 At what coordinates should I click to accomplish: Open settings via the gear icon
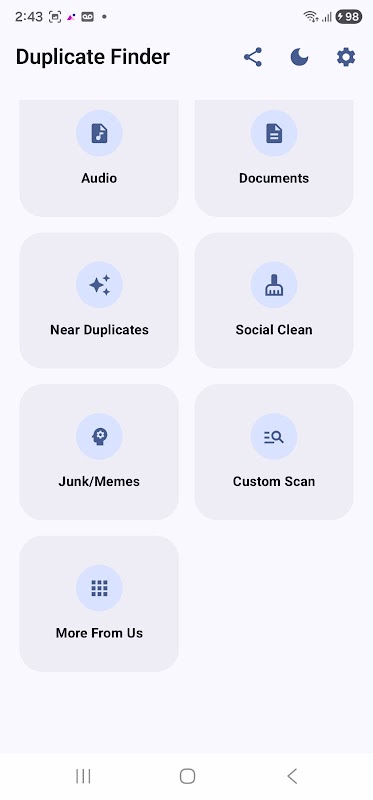point(346,57)
